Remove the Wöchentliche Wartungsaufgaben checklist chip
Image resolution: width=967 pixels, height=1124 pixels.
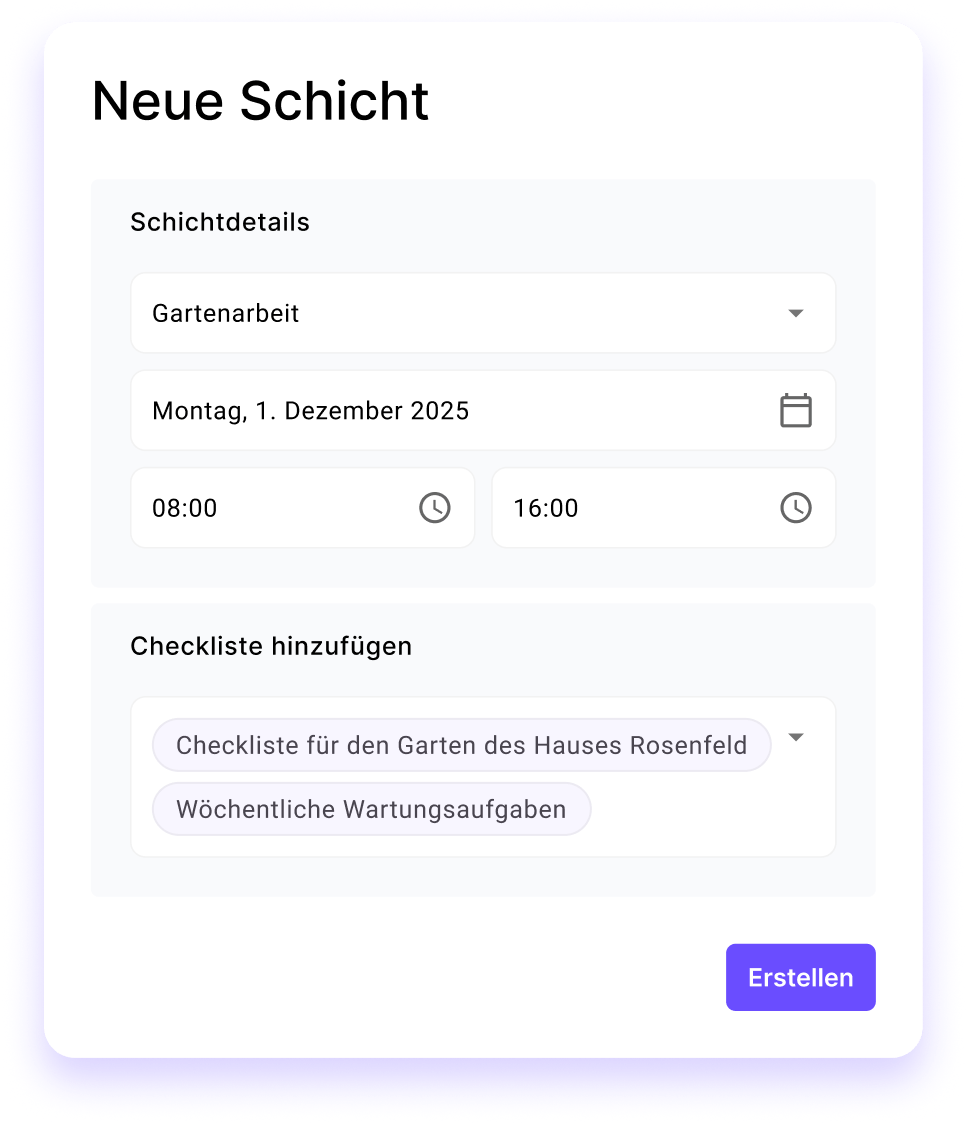(371, 809)
